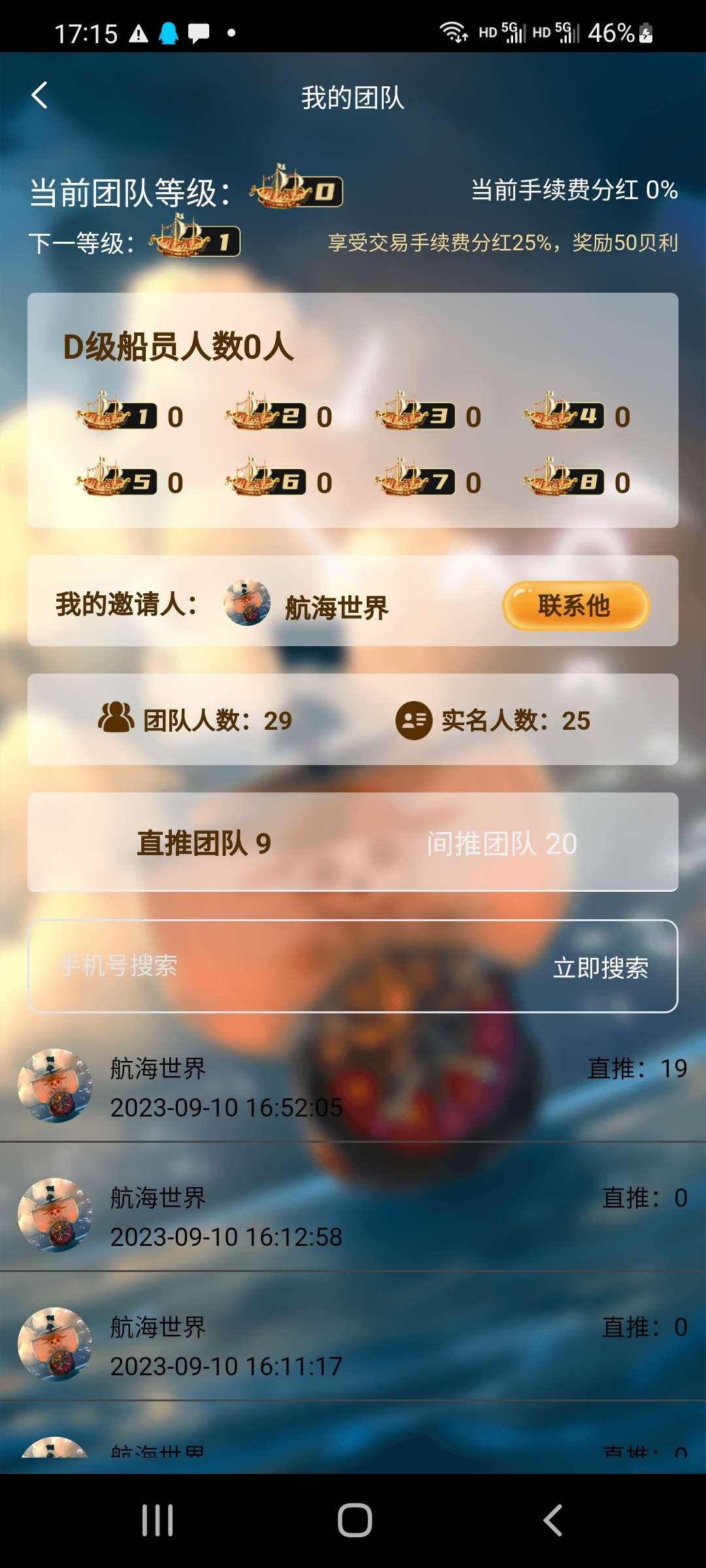Go back using the top-left arrow

(x=40, y=95)
